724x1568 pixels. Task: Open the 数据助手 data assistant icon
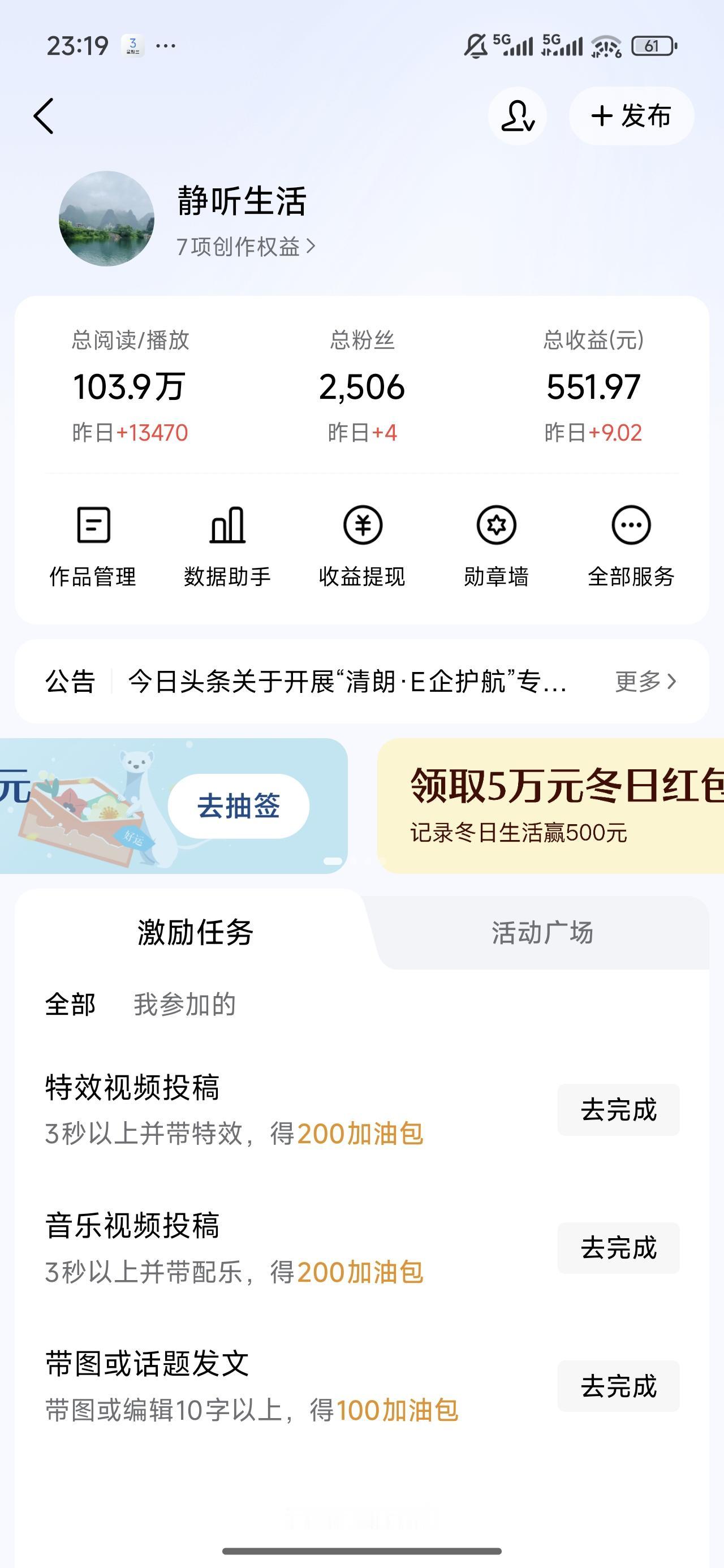227,546
